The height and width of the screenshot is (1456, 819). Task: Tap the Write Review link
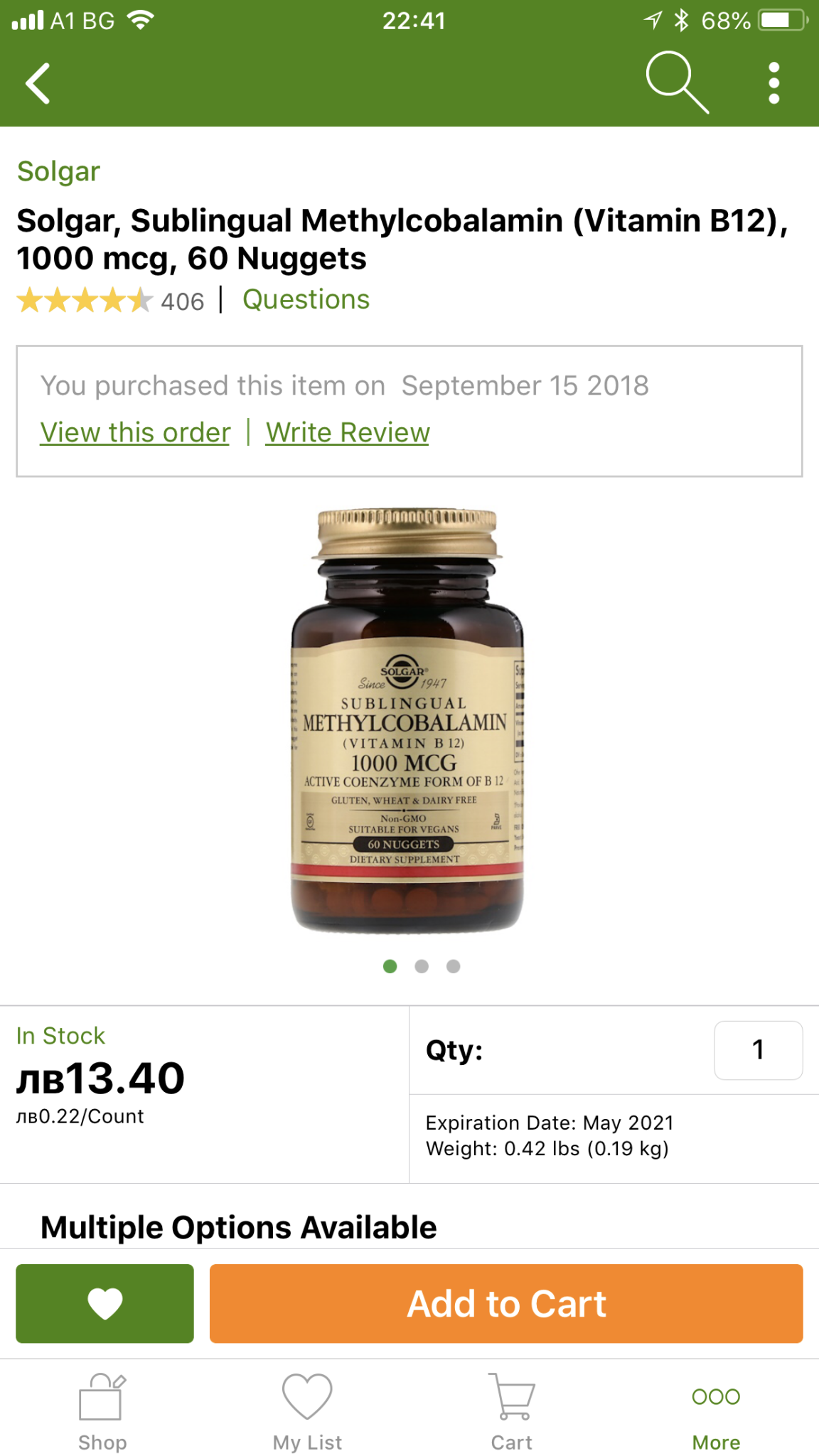point(348,432)
